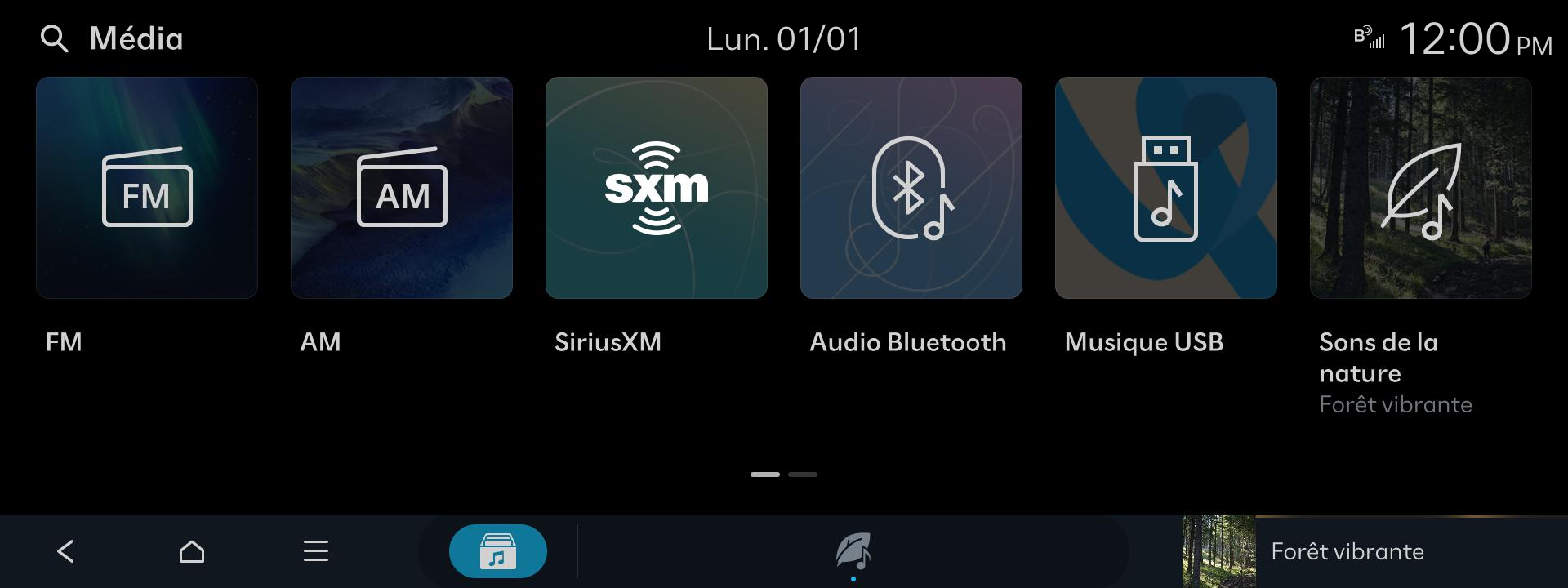Tap the highlighted media library button
The height and width of the screenshot is (588, 1568).
point(498,551)
